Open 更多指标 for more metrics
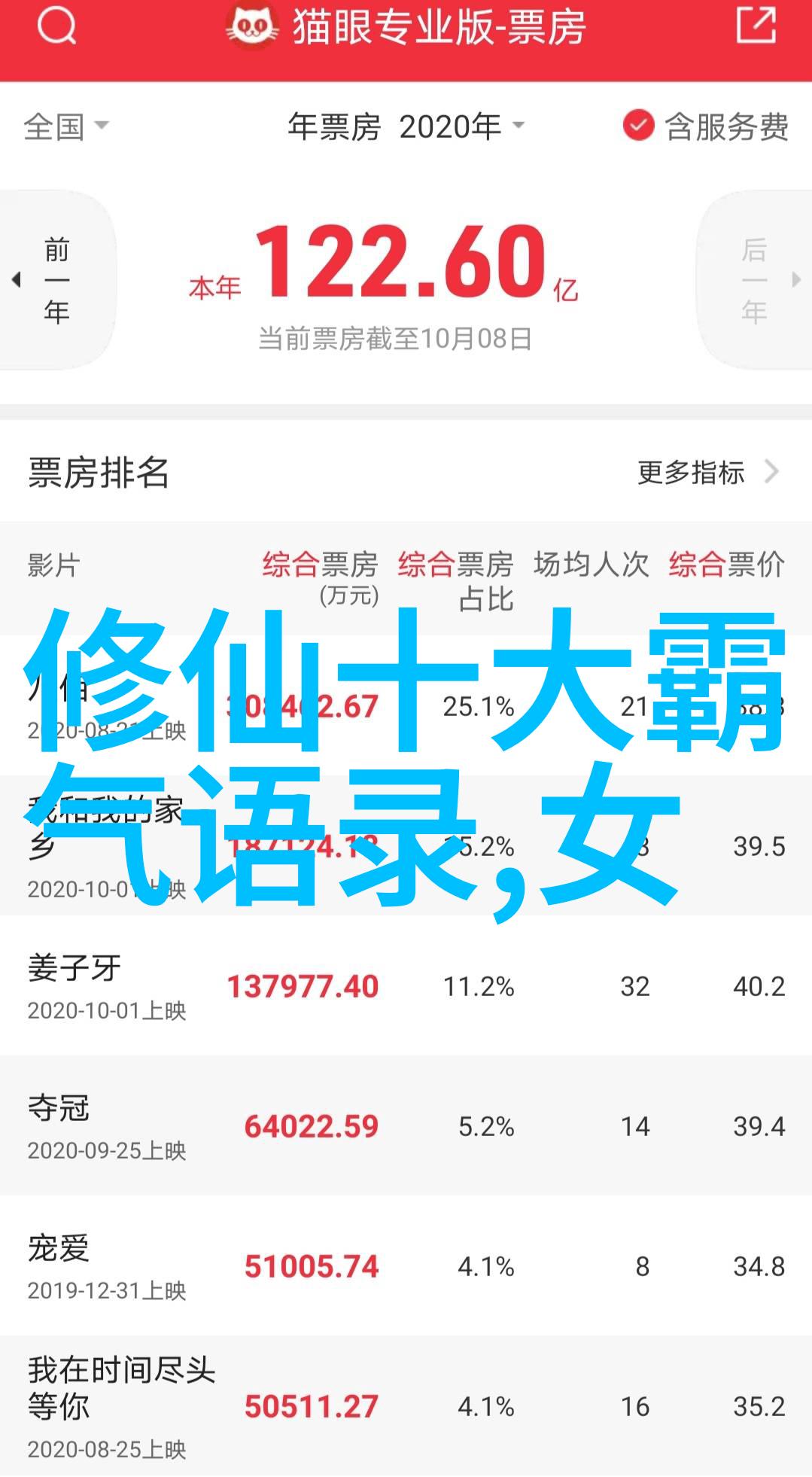 click(708, 473)
